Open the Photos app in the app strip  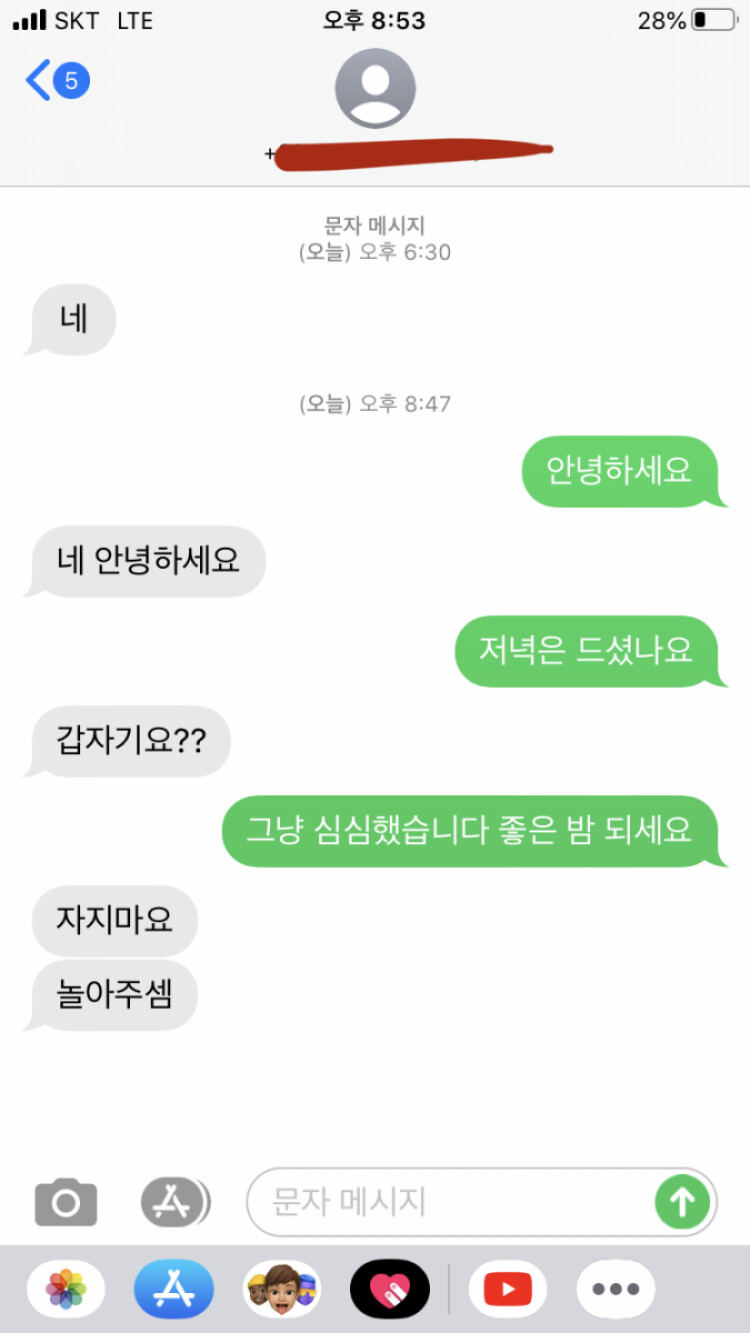pyautogui.click(x=66, y=1289)
